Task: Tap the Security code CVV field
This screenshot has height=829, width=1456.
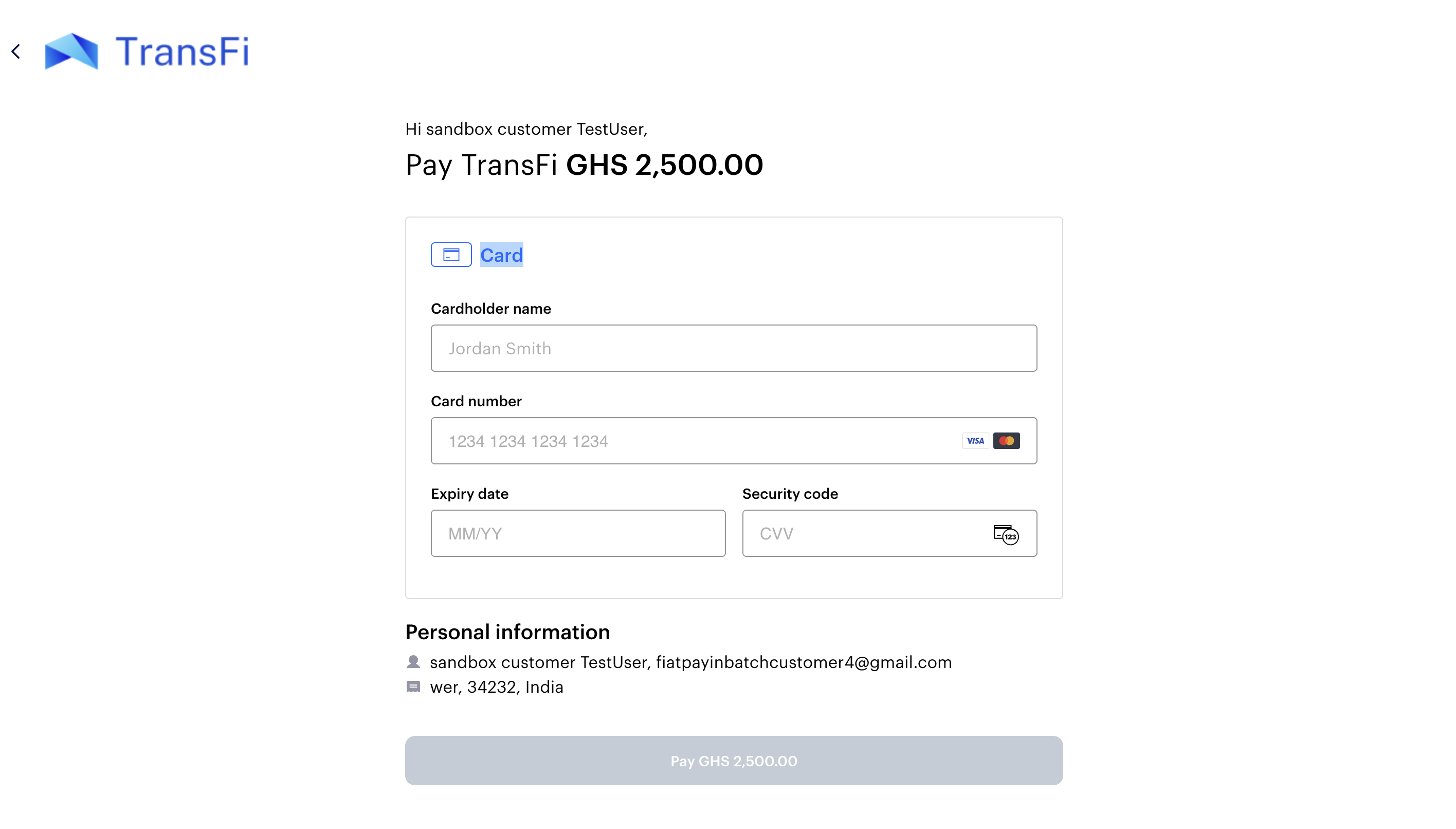Action: pyautogui.click(x=865, y=533)
